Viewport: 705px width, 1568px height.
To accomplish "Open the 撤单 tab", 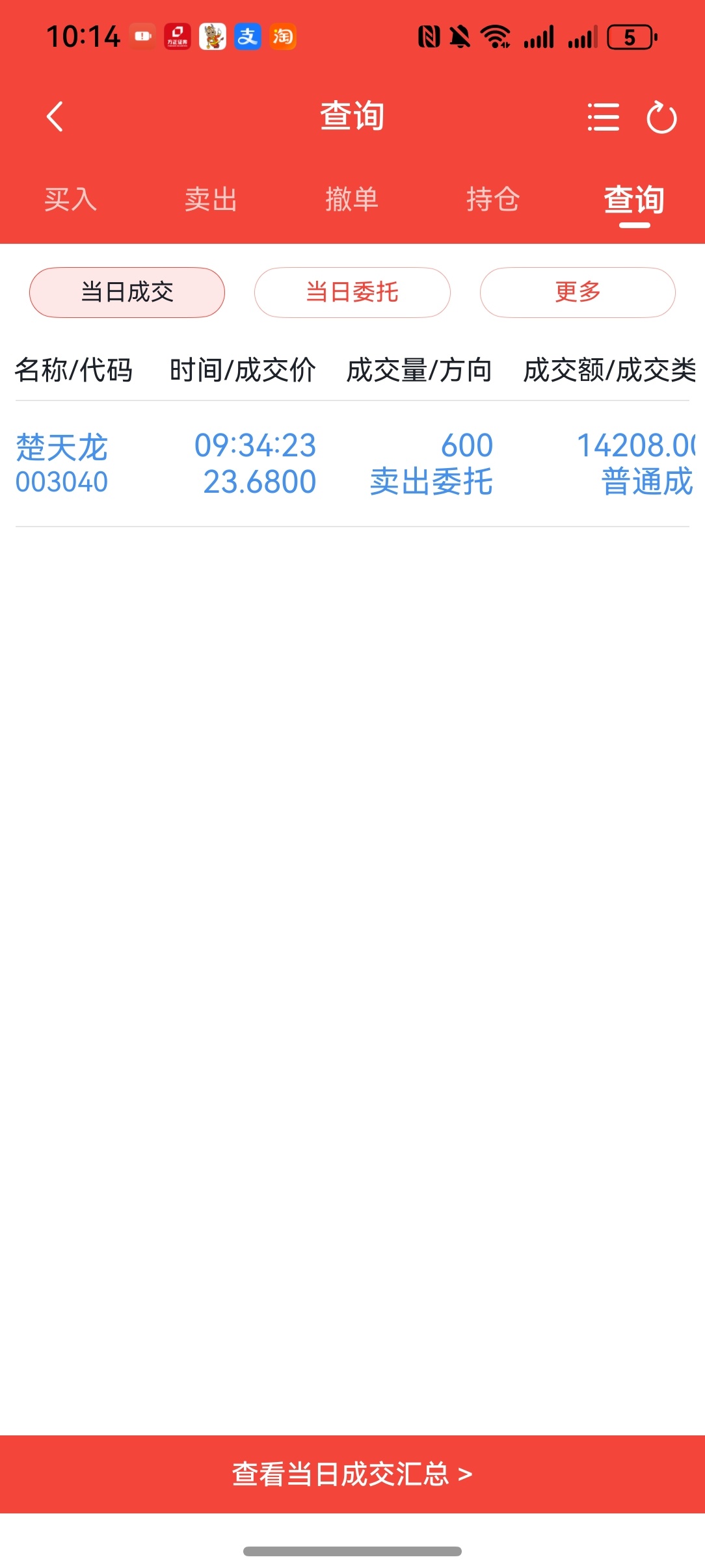I will coord(352,199).
